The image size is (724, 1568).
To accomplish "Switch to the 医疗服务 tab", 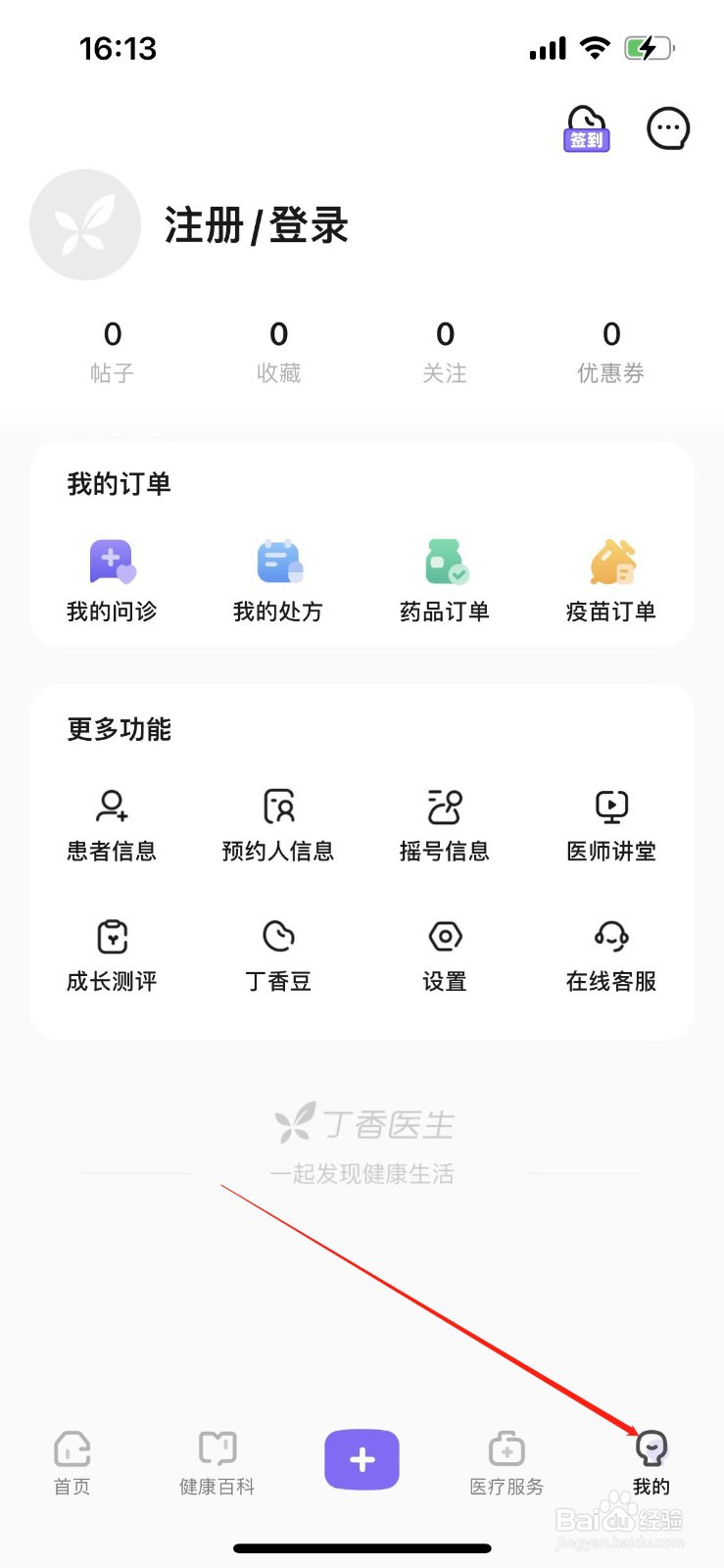I will click(x=507, y=1463).
